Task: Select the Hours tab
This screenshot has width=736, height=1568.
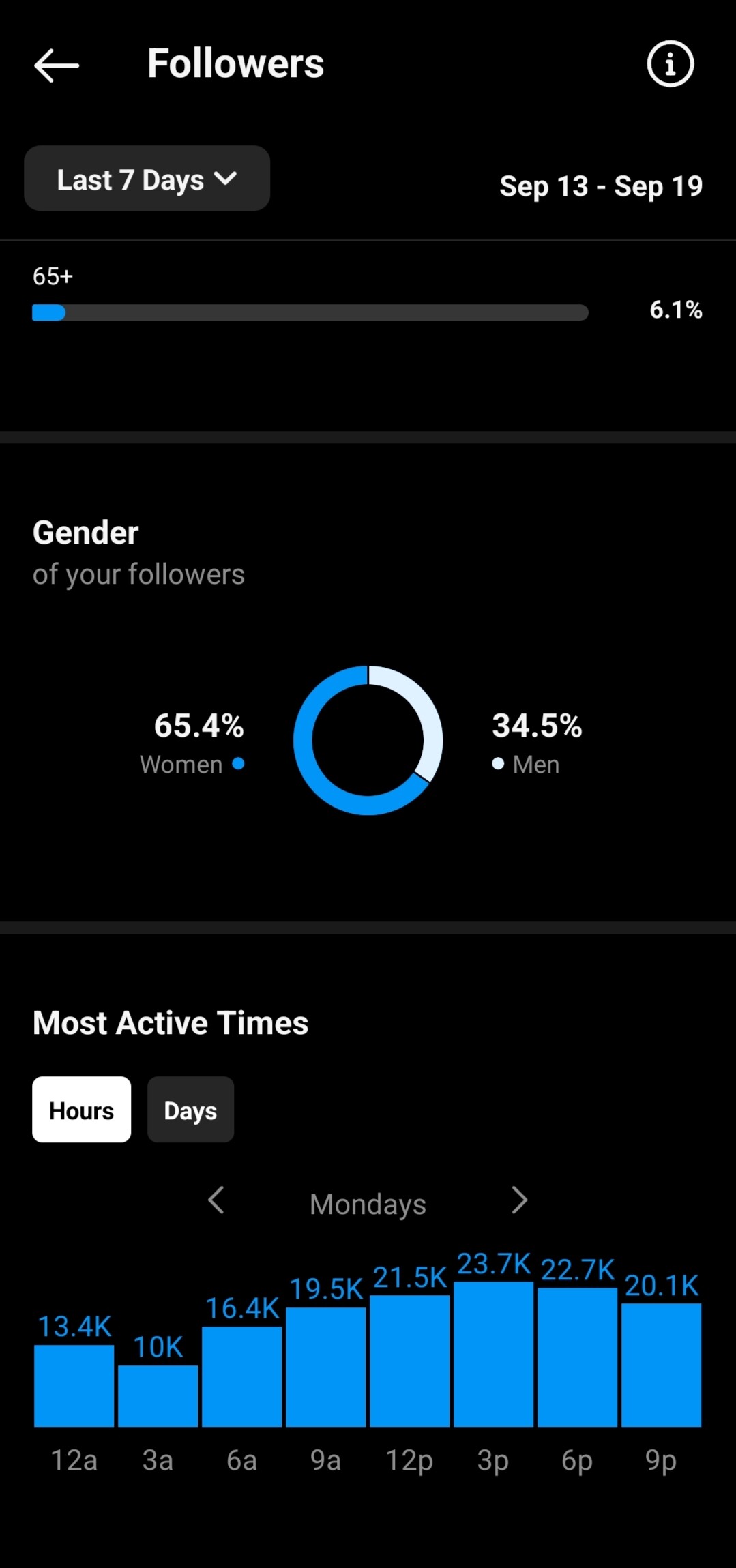Action: pos(82,1110)
